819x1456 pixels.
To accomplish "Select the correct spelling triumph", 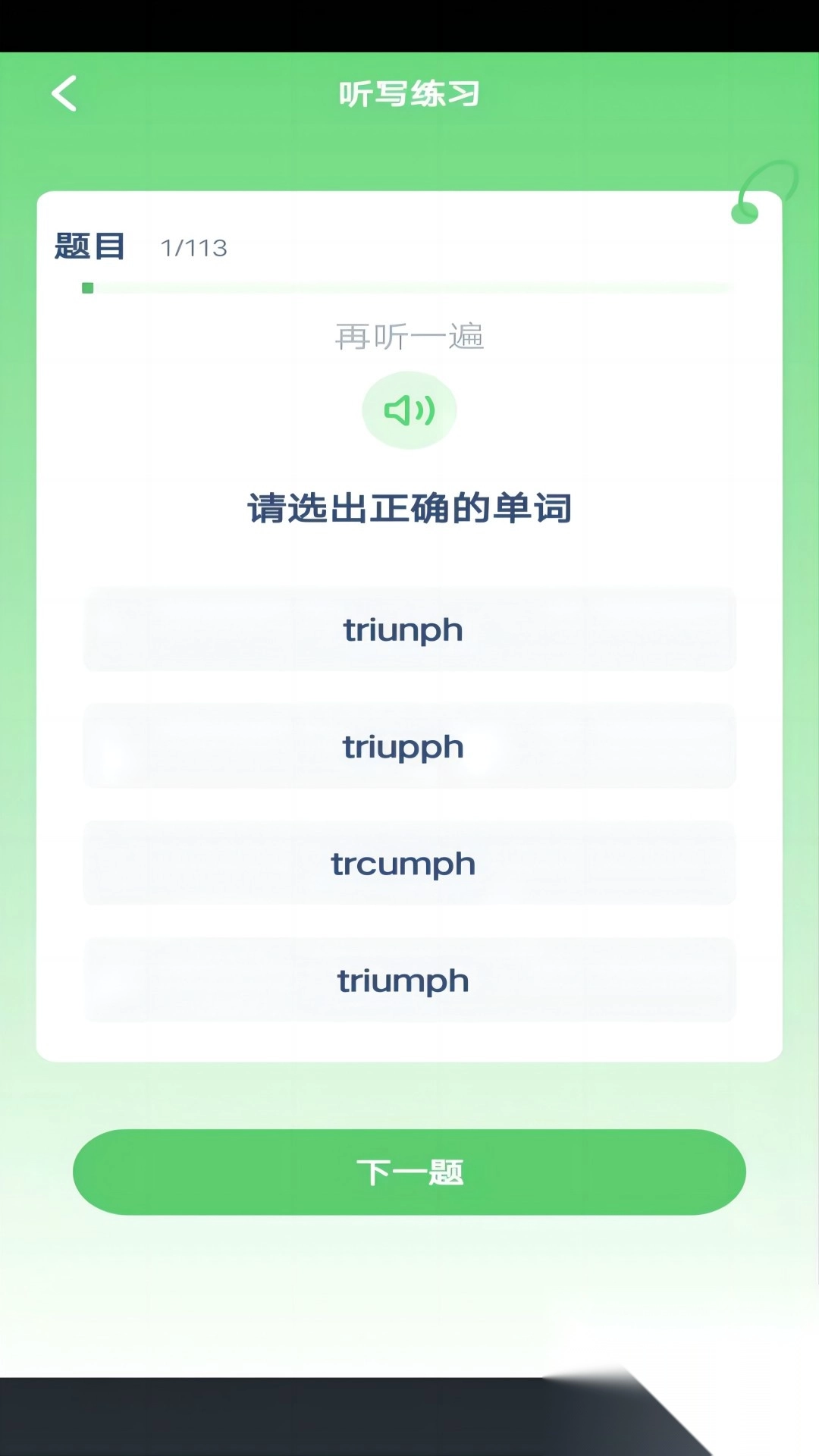I will (409, 981).
